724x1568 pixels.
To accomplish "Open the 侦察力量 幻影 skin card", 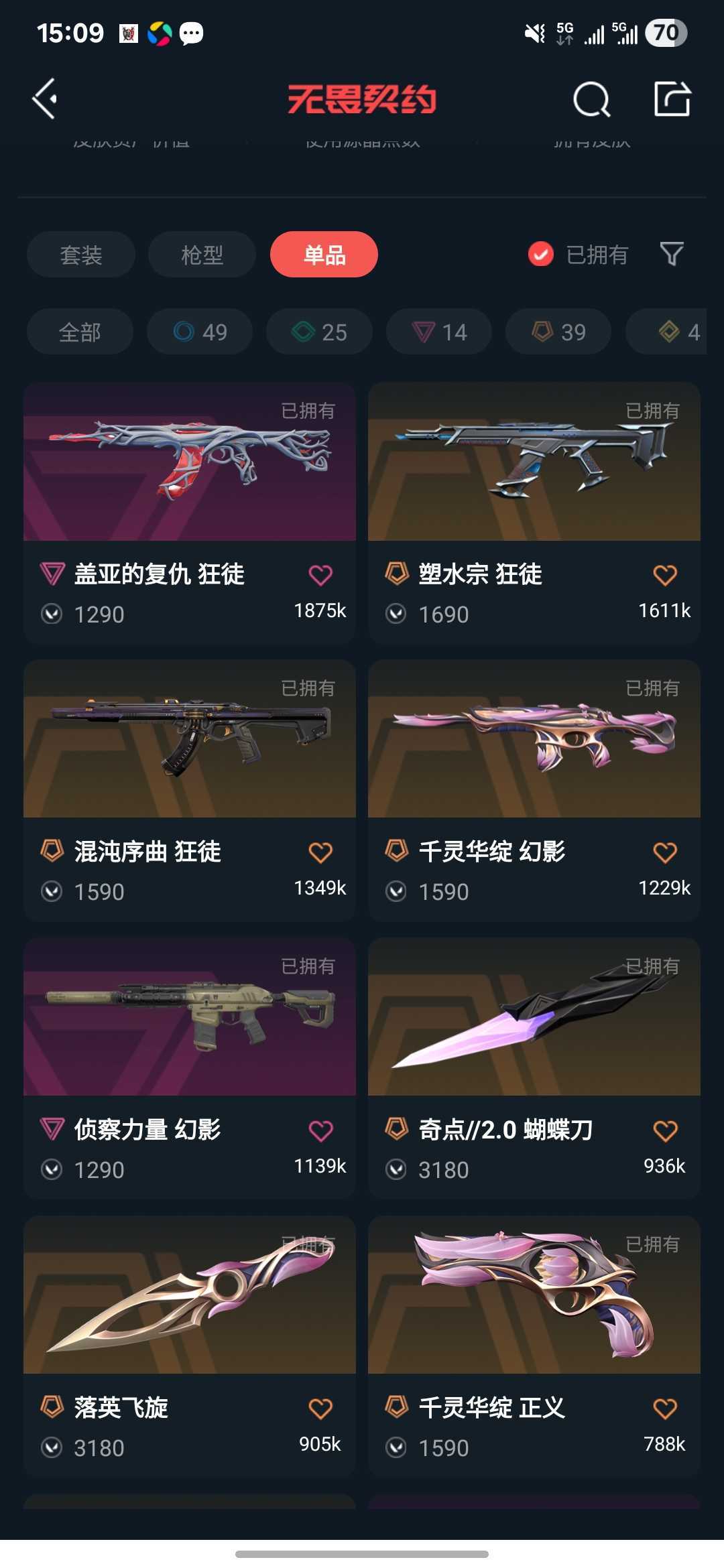I will (x=190, y=1069).
